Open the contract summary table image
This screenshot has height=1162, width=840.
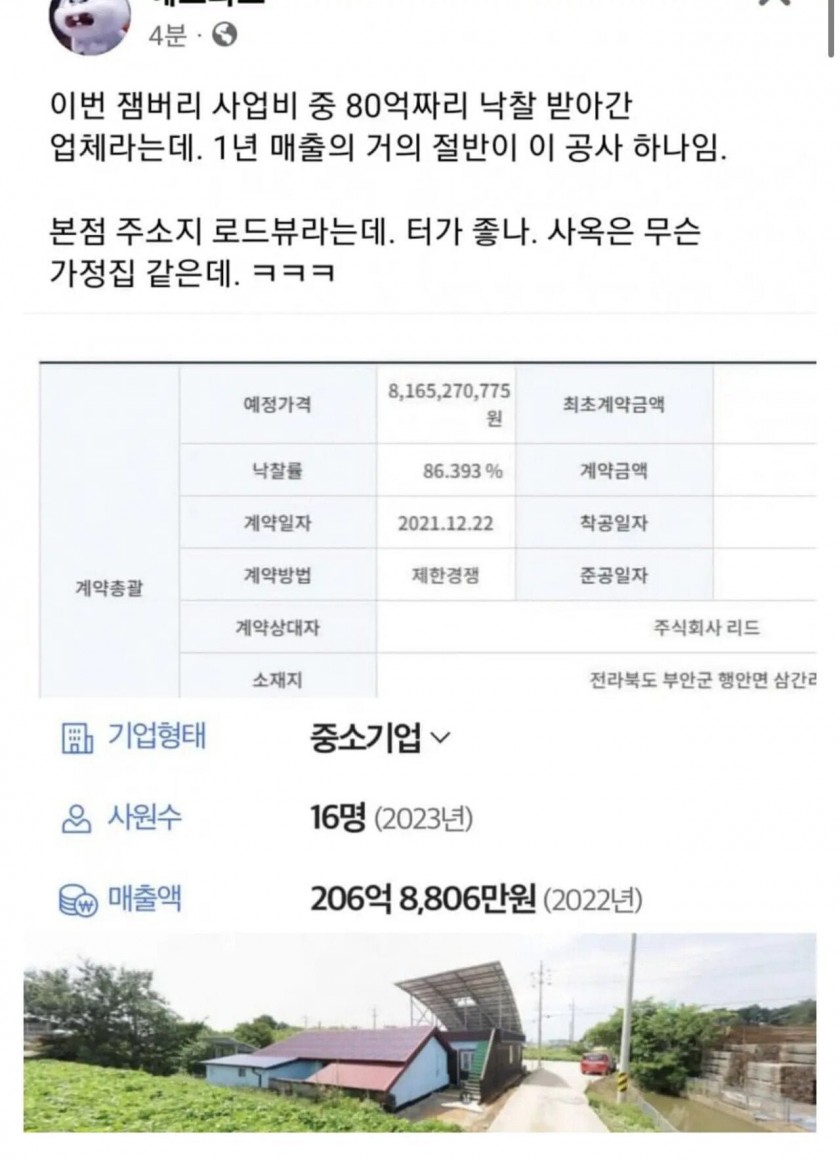pyautogui.click(x=428, y=530)
